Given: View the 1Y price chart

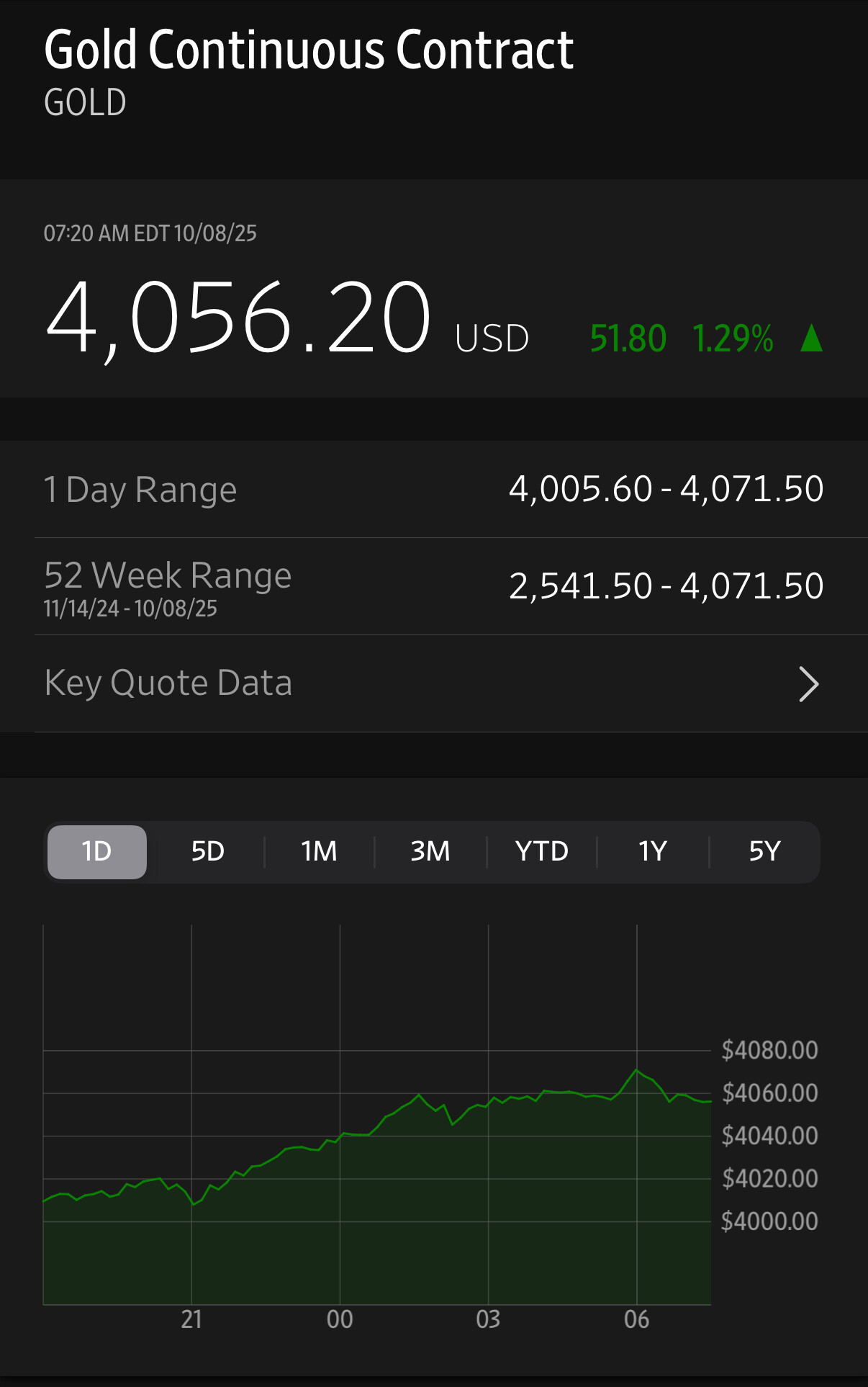Looking at the screenshot, I should [x=653, y=852].
